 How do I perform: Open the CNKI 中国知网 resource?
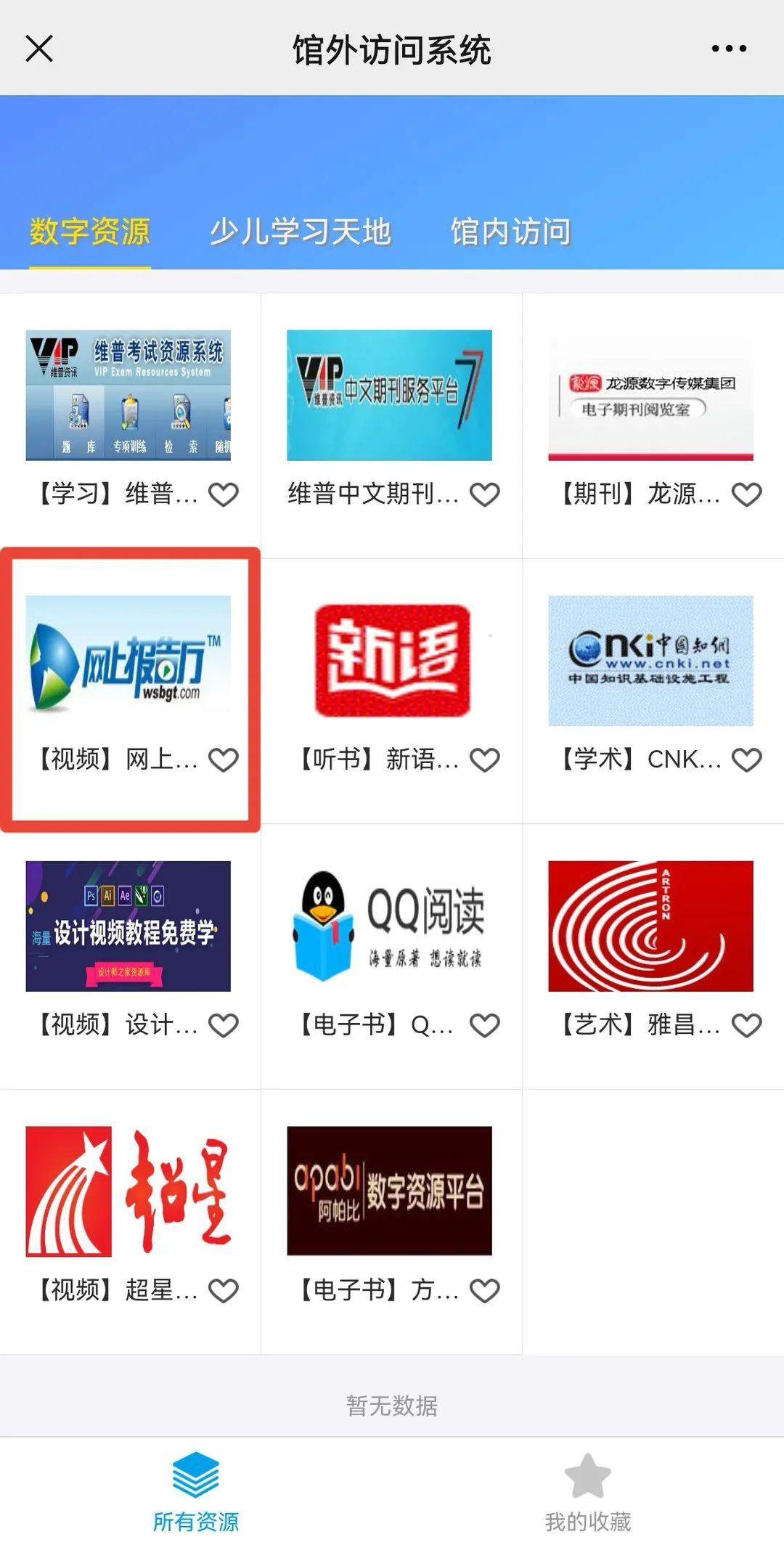(650, 661)
